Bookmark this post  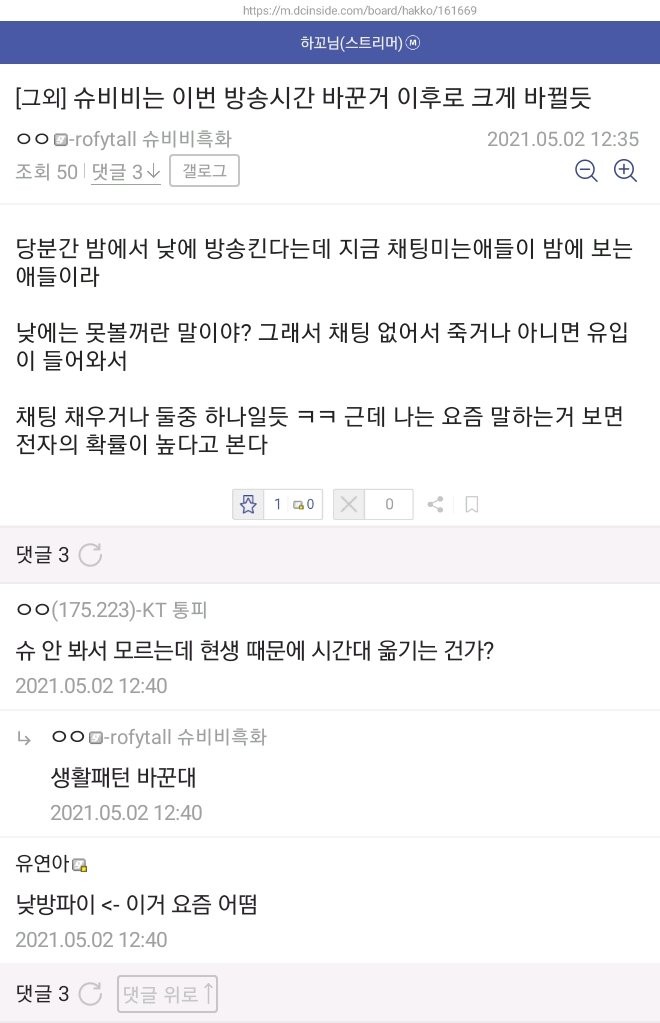472,504
